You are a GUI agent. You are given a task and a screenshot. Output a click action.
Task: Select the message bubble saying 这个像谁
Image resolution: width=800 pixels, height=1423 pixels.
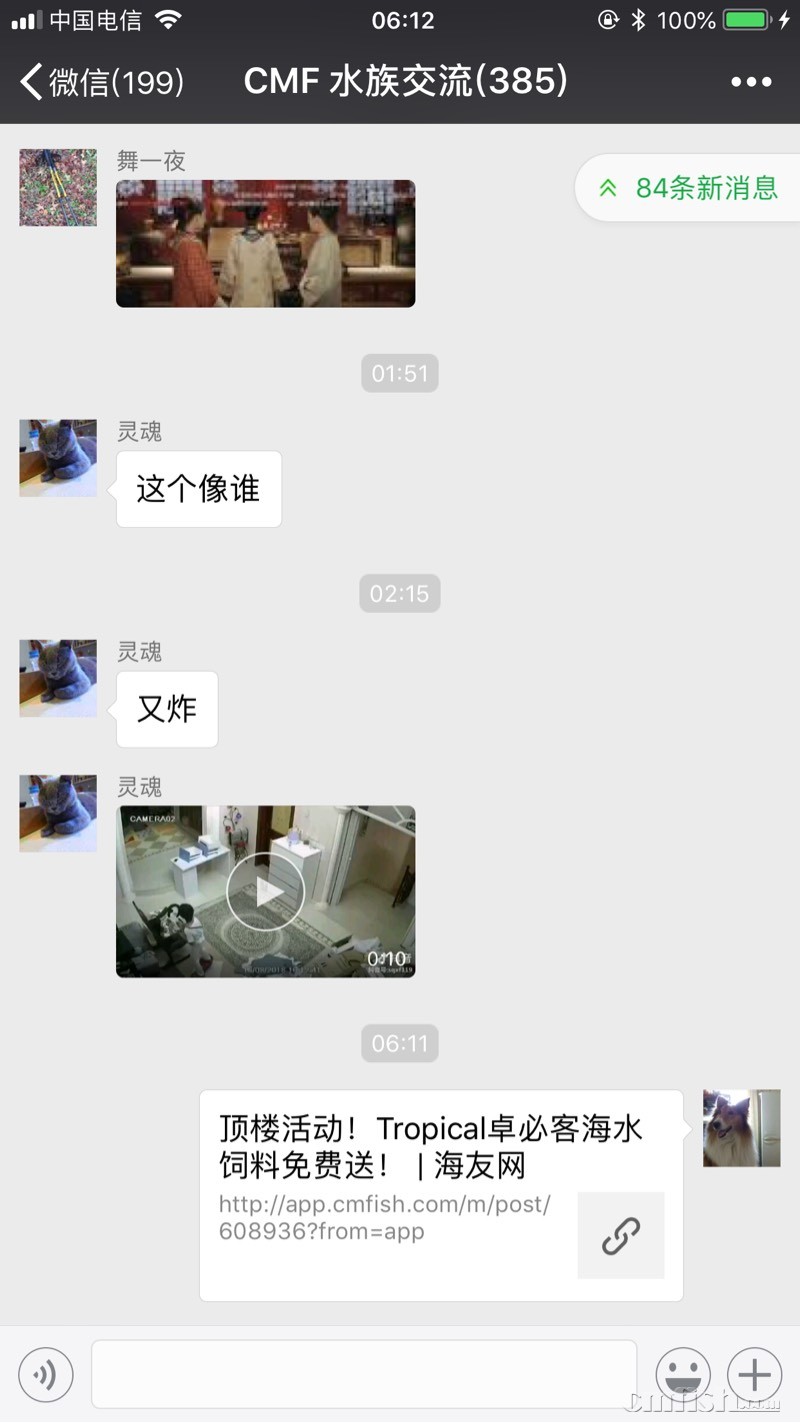(x=198, y=489)
